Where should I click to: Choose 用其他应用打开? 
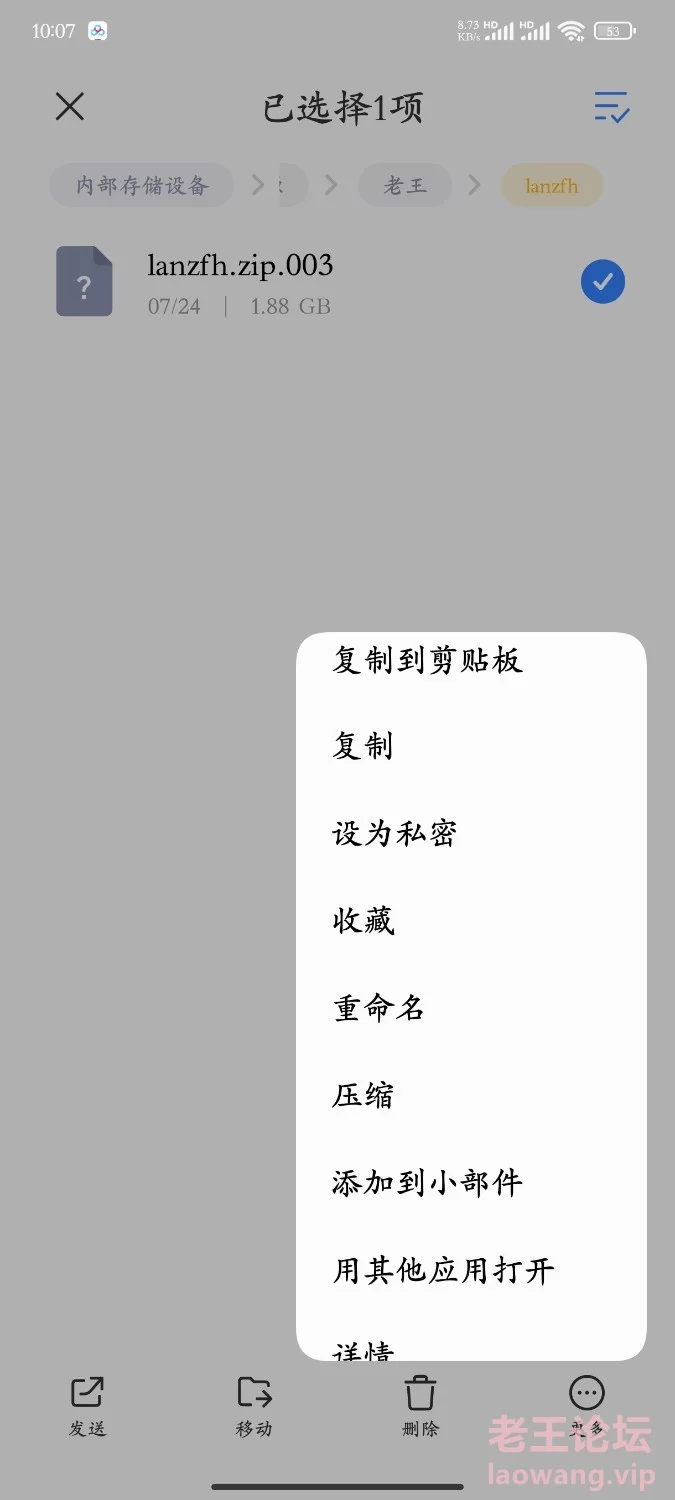pyautogui.click(x=471, y=1271)
